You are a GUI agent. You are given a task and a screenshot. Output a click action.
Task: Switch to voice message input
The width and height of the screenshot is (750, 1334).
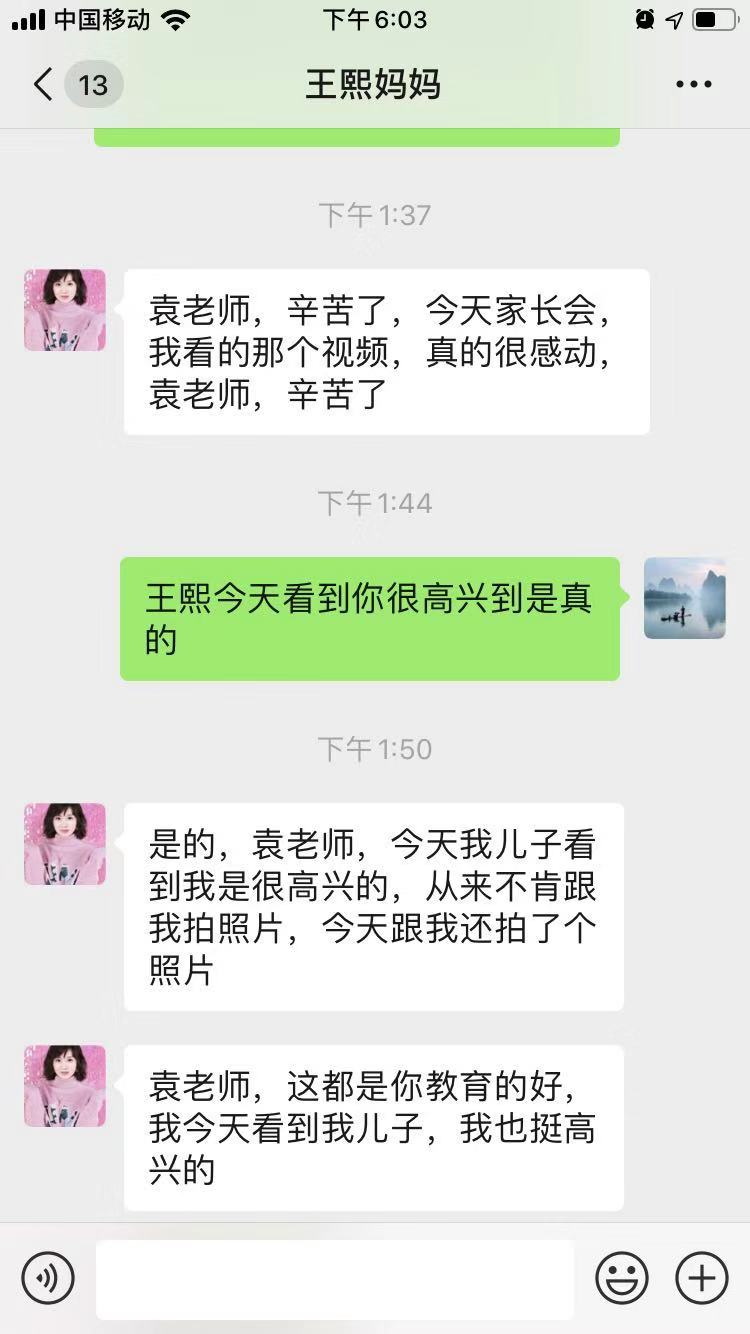(x=48, y=1277)
